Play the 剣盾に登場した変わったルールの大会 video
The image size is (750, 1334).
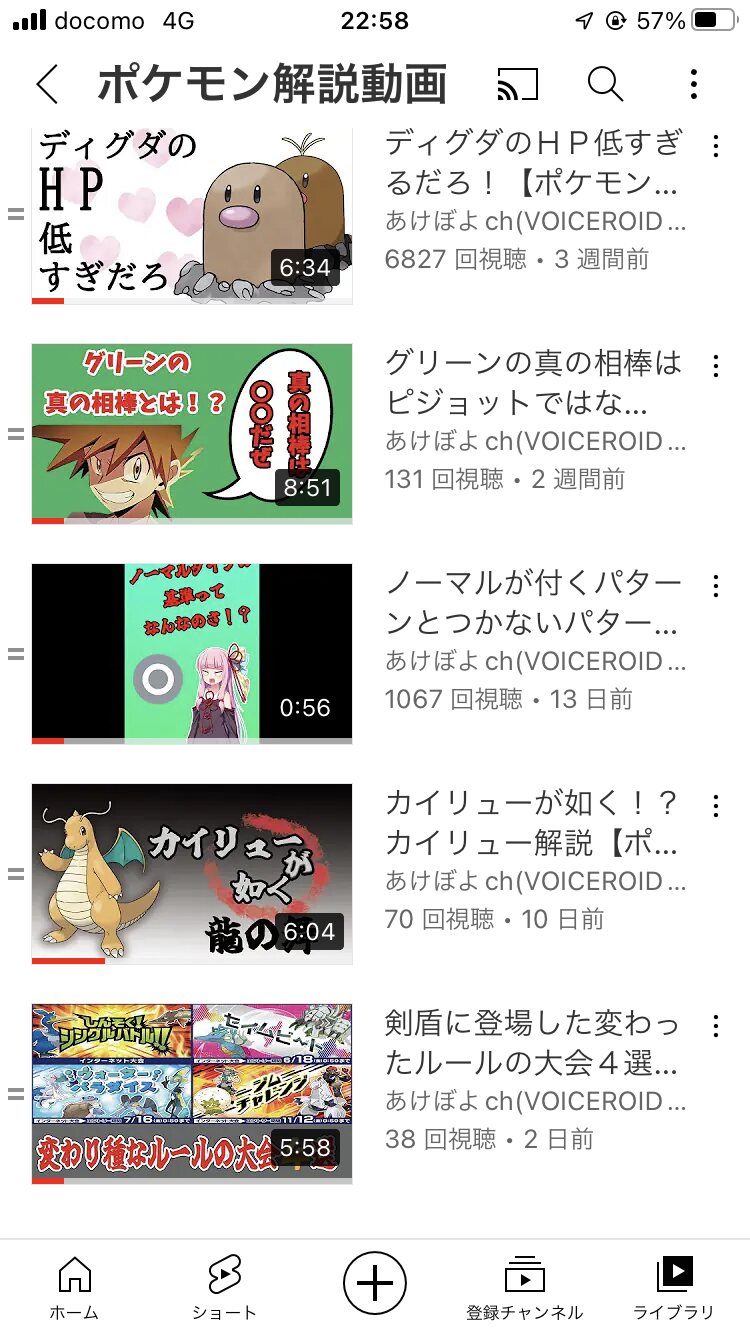point(192,1094)
